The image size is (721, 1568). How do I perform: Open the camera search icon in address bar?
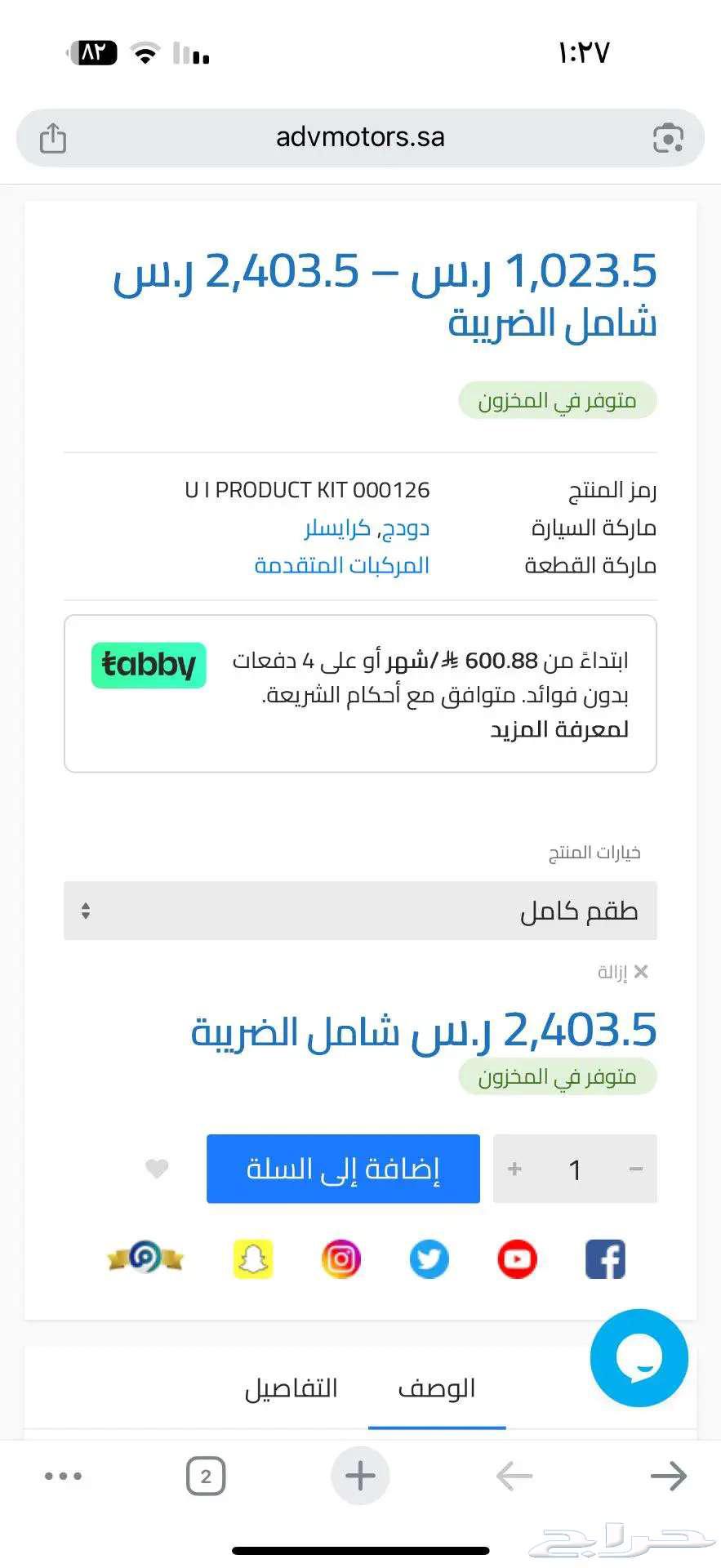(668, 137)
